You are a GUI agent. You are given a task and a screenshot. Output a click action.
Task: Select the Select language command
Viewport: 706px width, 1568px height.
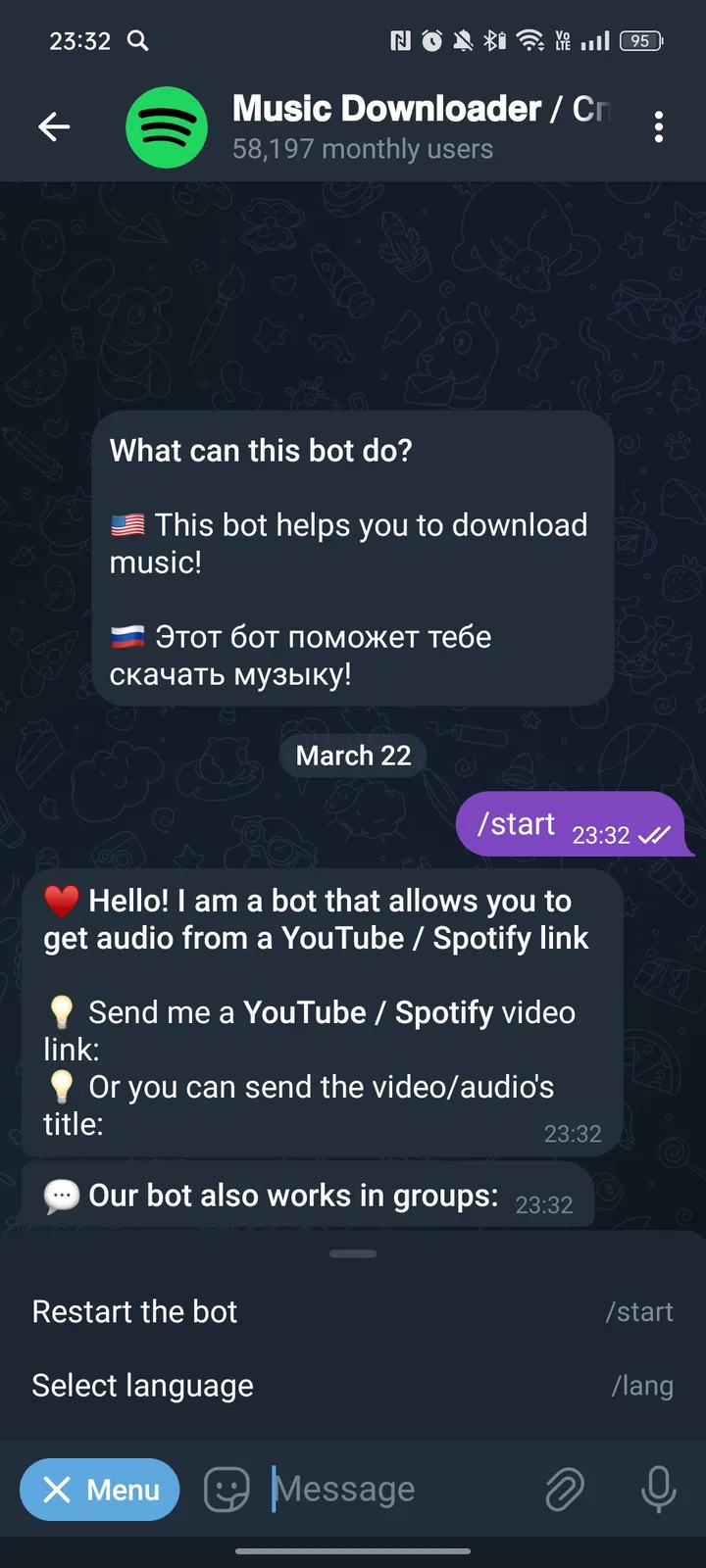click(141, 1385)
